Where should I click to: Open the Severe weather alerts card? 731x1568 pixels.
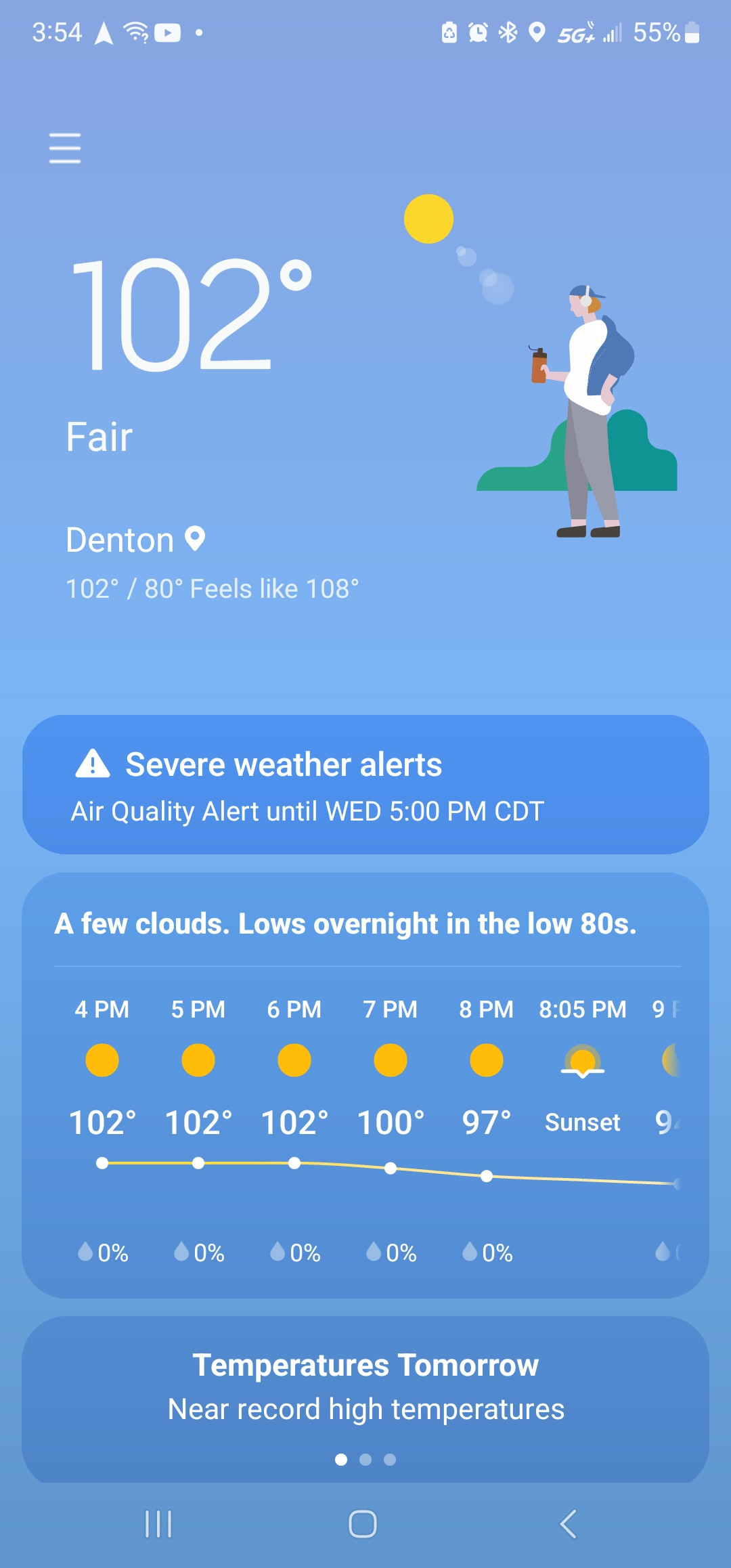coord(365,784)
